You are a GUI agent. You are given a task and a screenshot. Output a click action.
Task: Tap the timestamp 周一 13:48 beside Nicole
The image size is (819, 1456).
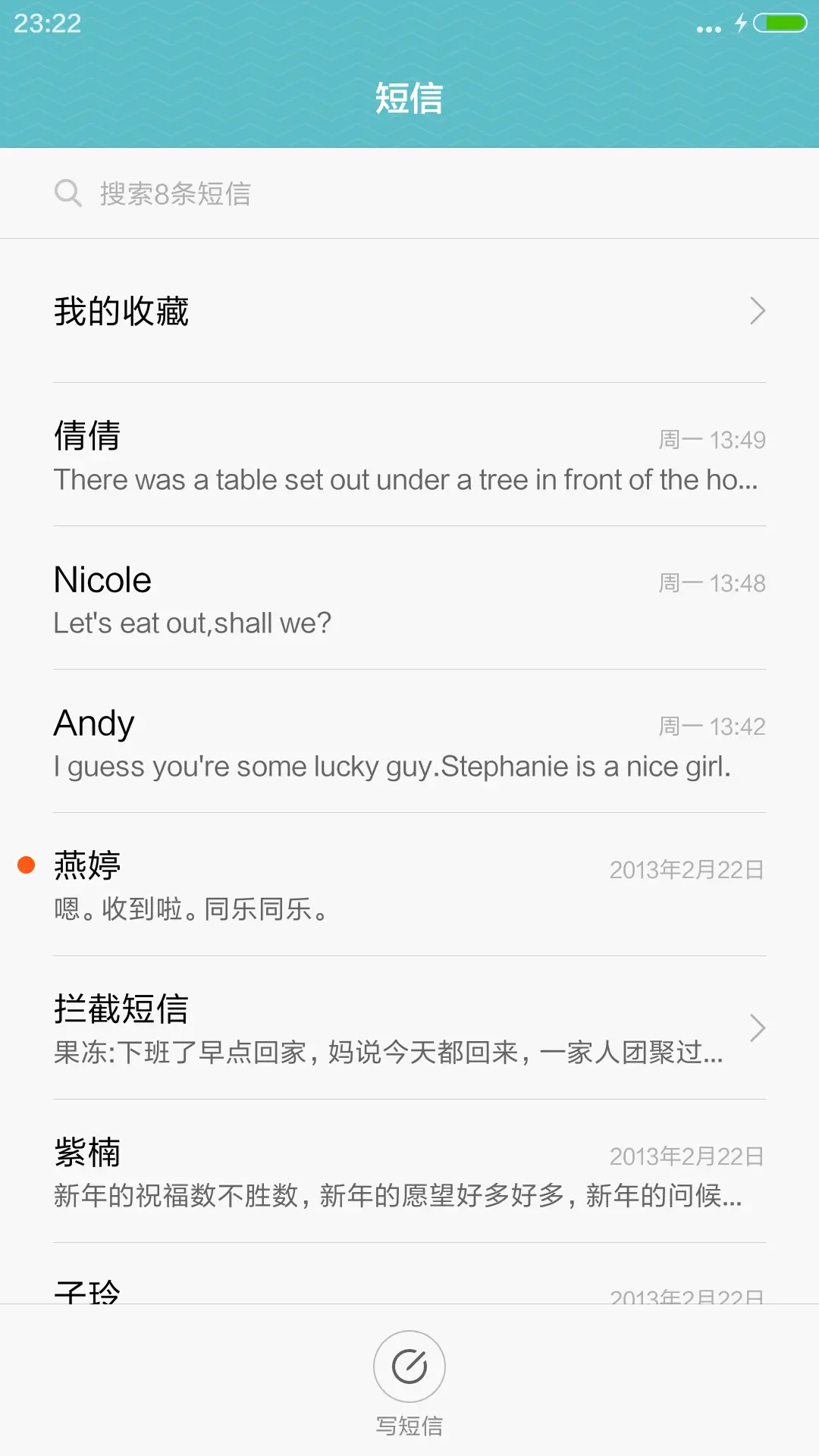click(711, 582)
